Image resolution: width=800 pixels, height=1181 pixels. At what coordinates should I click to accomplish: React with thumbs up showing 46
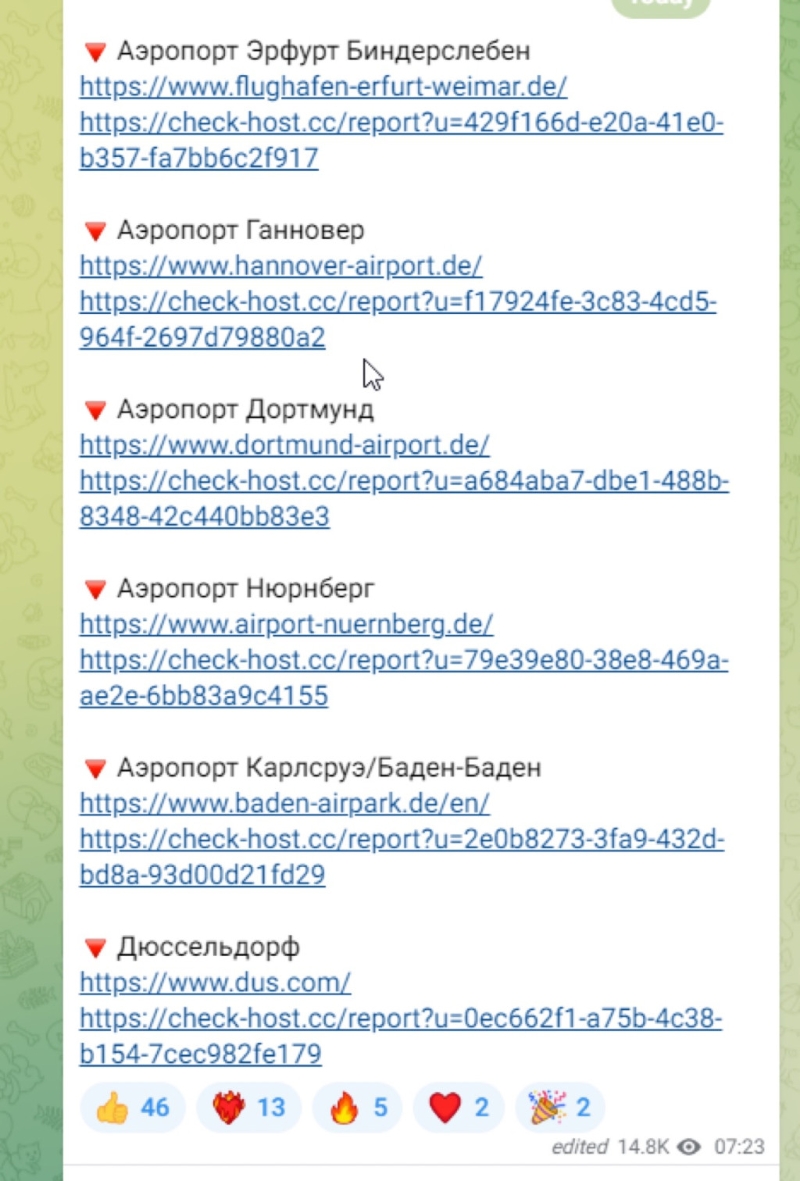[x=132, y=1108]
